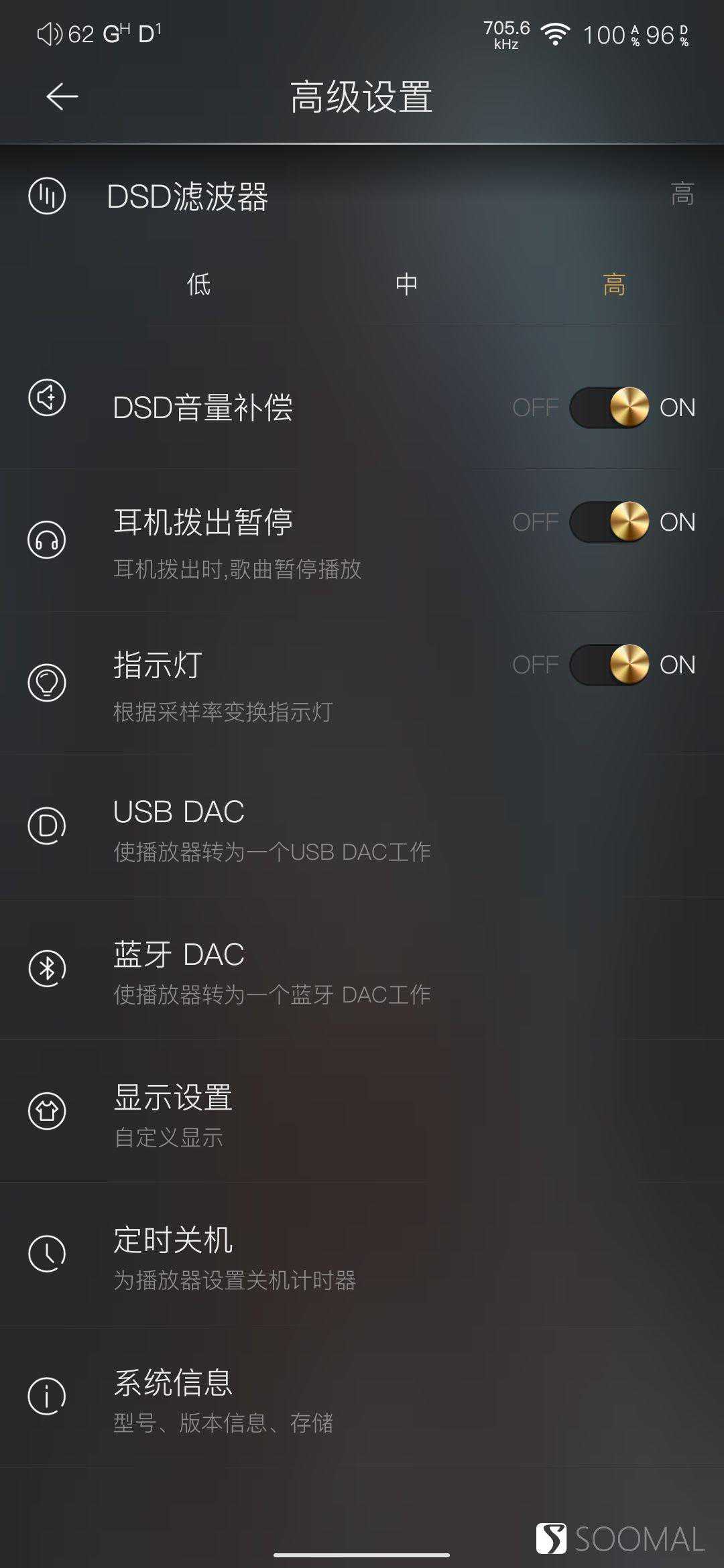Toggle the 指示灯 switch off
This screenshot has height=1568, width=724.
click(609, 665)
